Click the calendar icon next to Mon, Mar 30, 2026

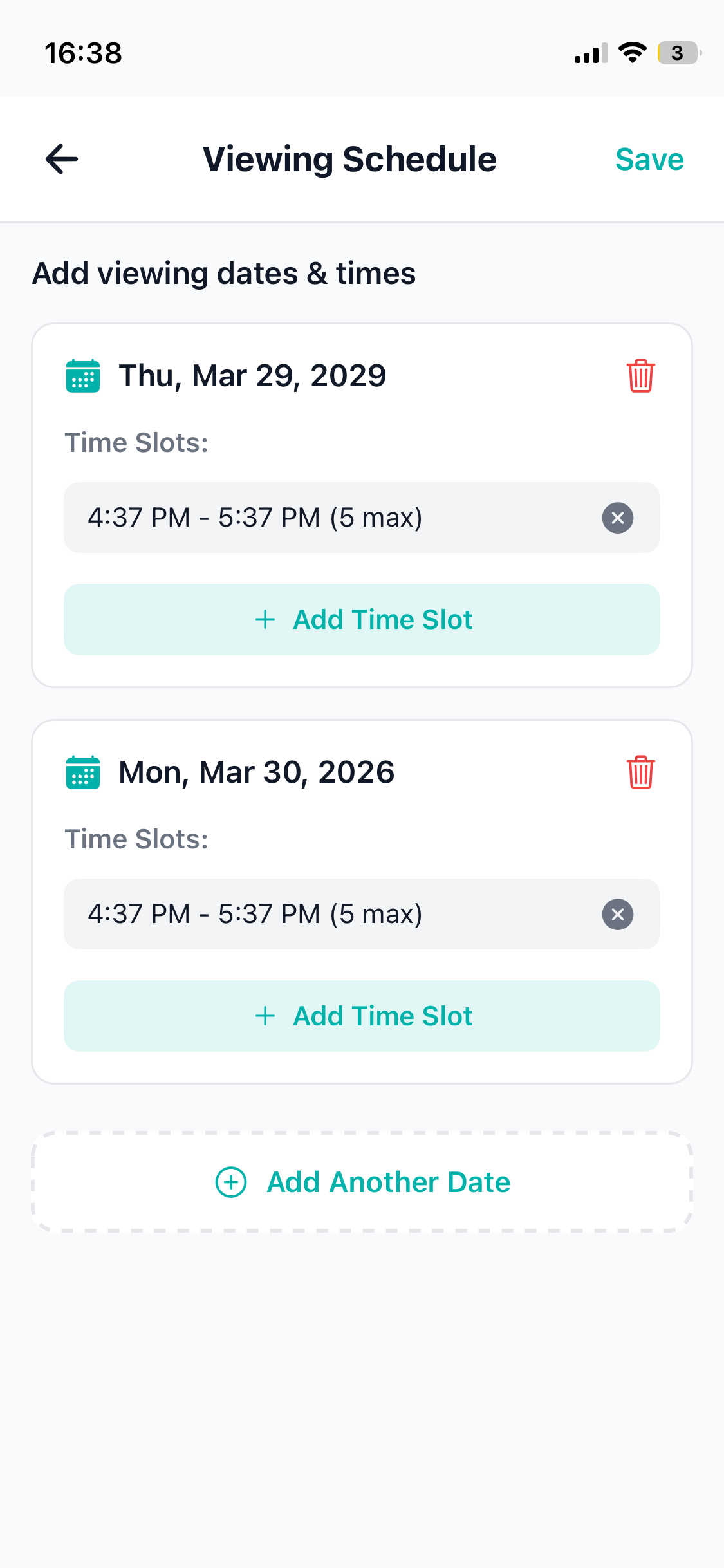82,774
